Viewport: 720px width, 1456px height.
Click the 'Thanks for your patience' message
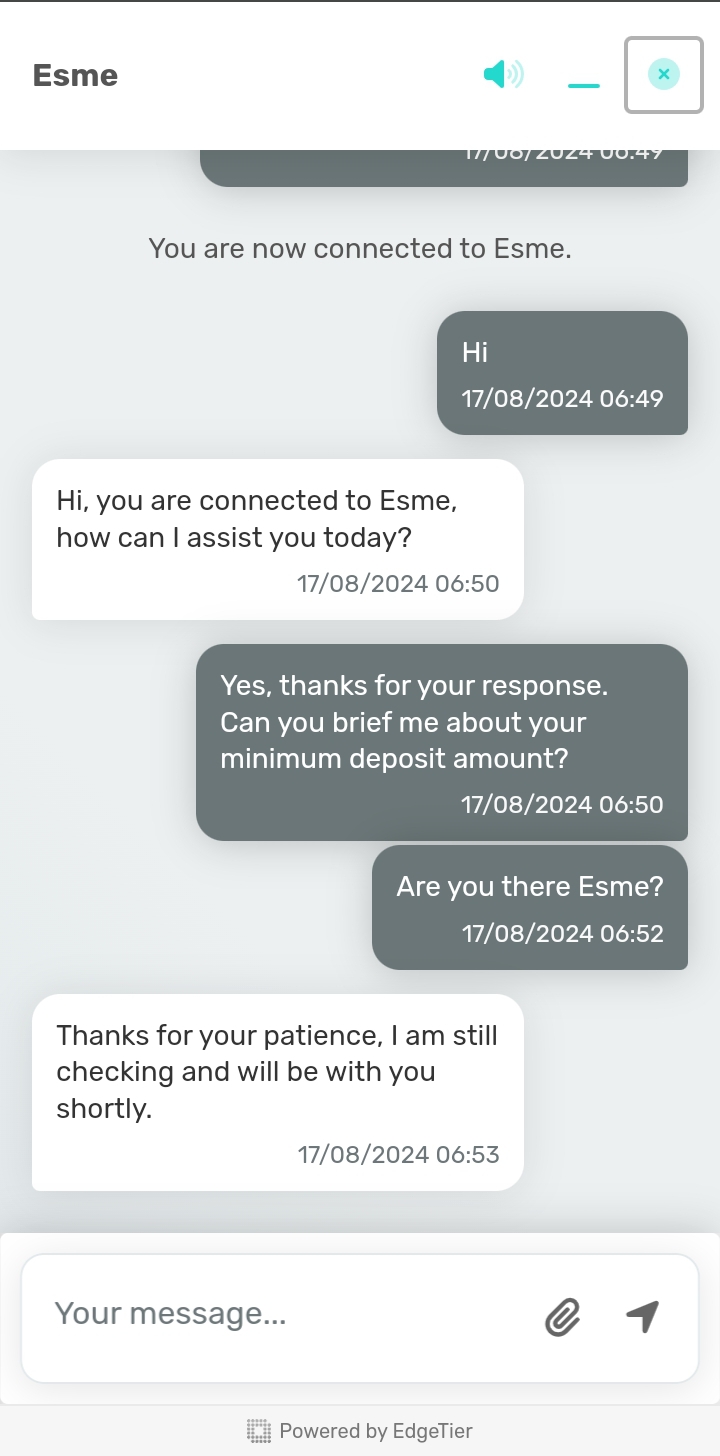(277, 1092)
